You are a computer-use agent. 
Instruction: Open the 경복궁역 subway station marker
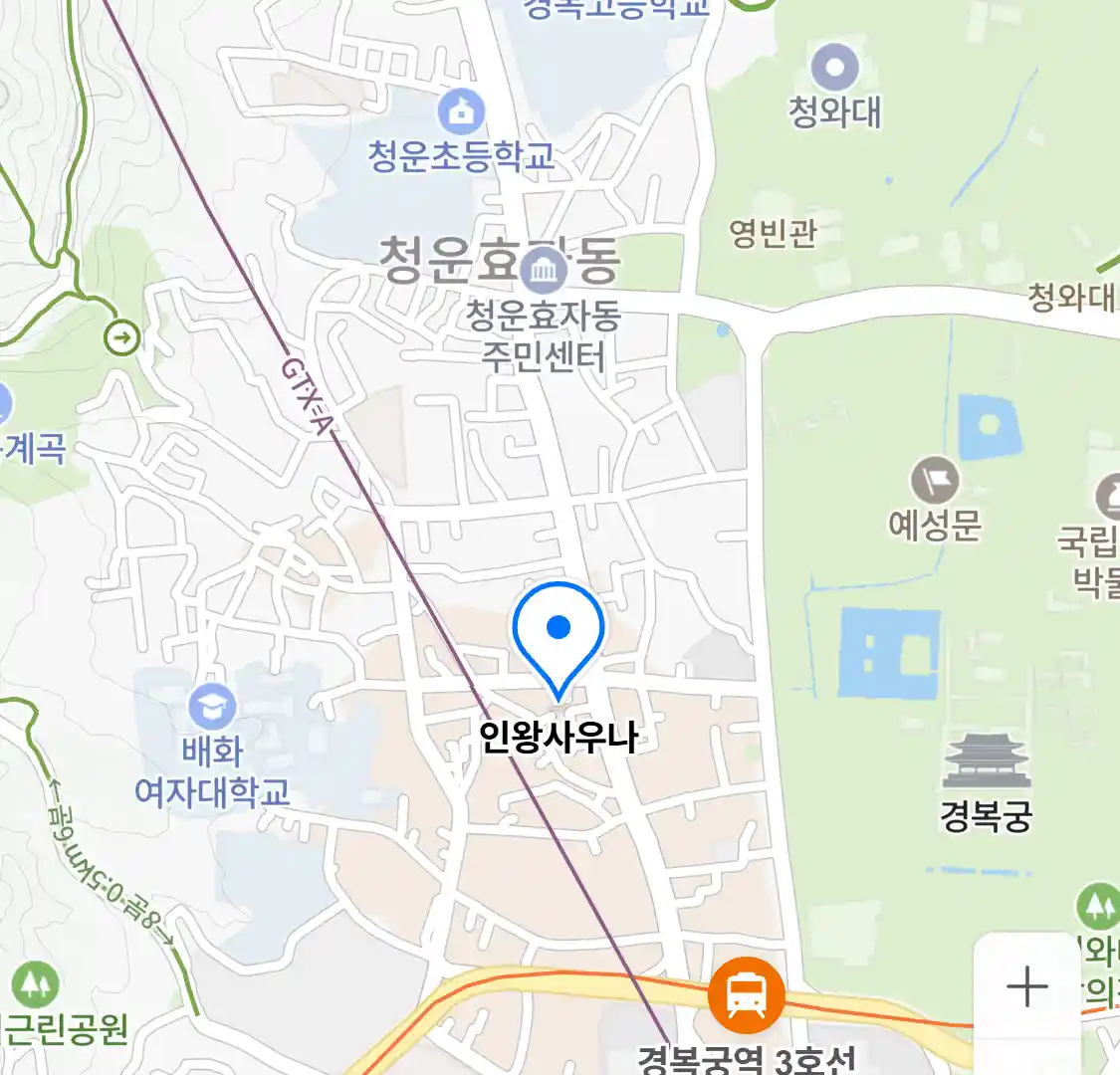(x=746, y=994)
